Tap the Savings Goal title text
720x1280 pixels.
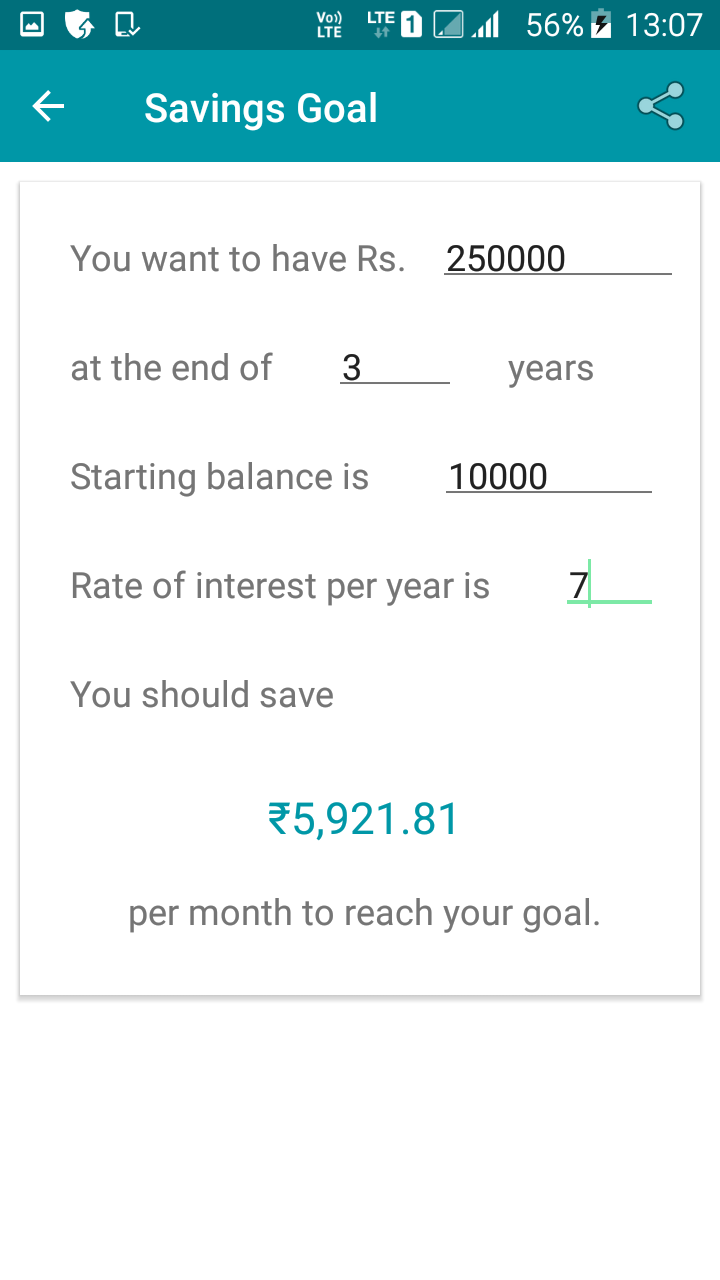[261, 106]
